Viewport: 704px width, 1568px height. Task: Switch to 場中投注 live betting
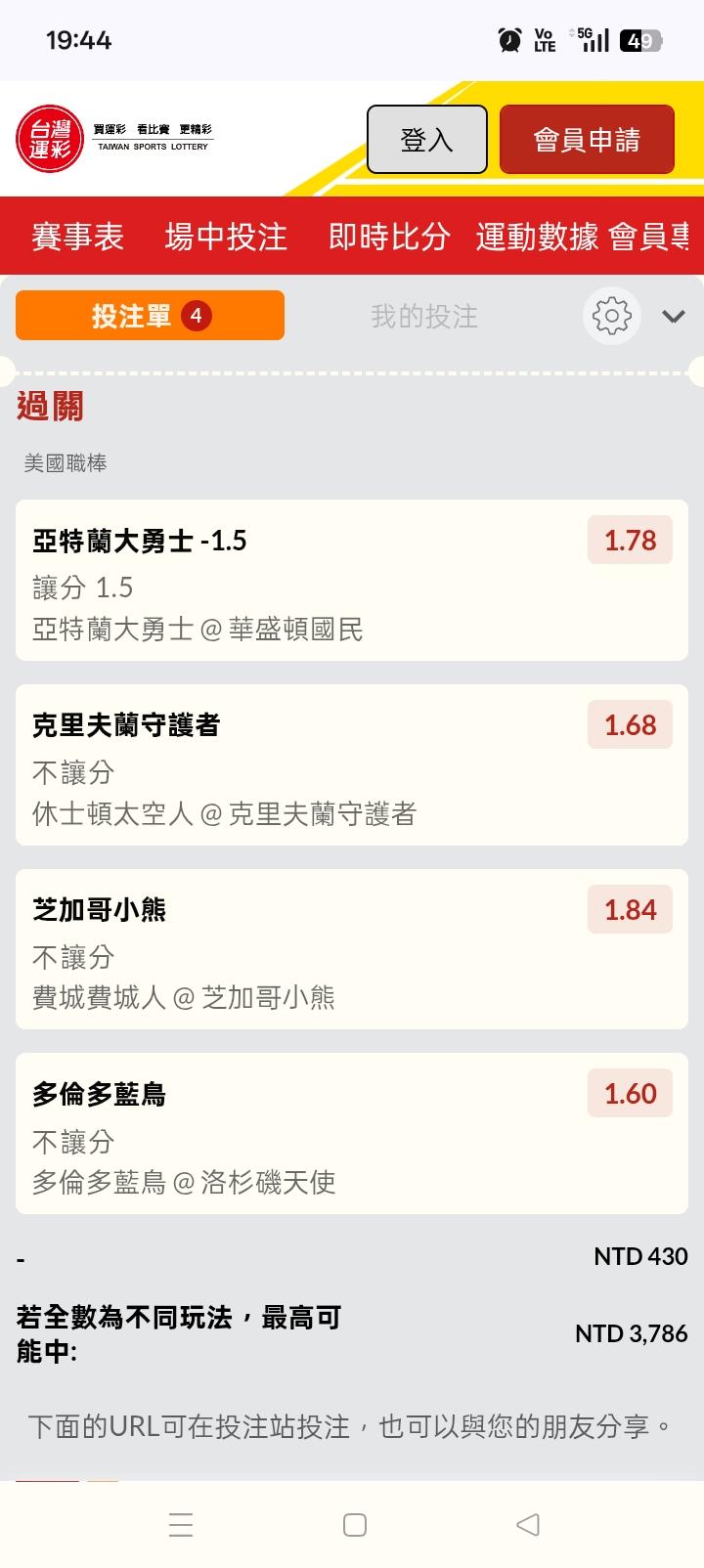(226, 237)
